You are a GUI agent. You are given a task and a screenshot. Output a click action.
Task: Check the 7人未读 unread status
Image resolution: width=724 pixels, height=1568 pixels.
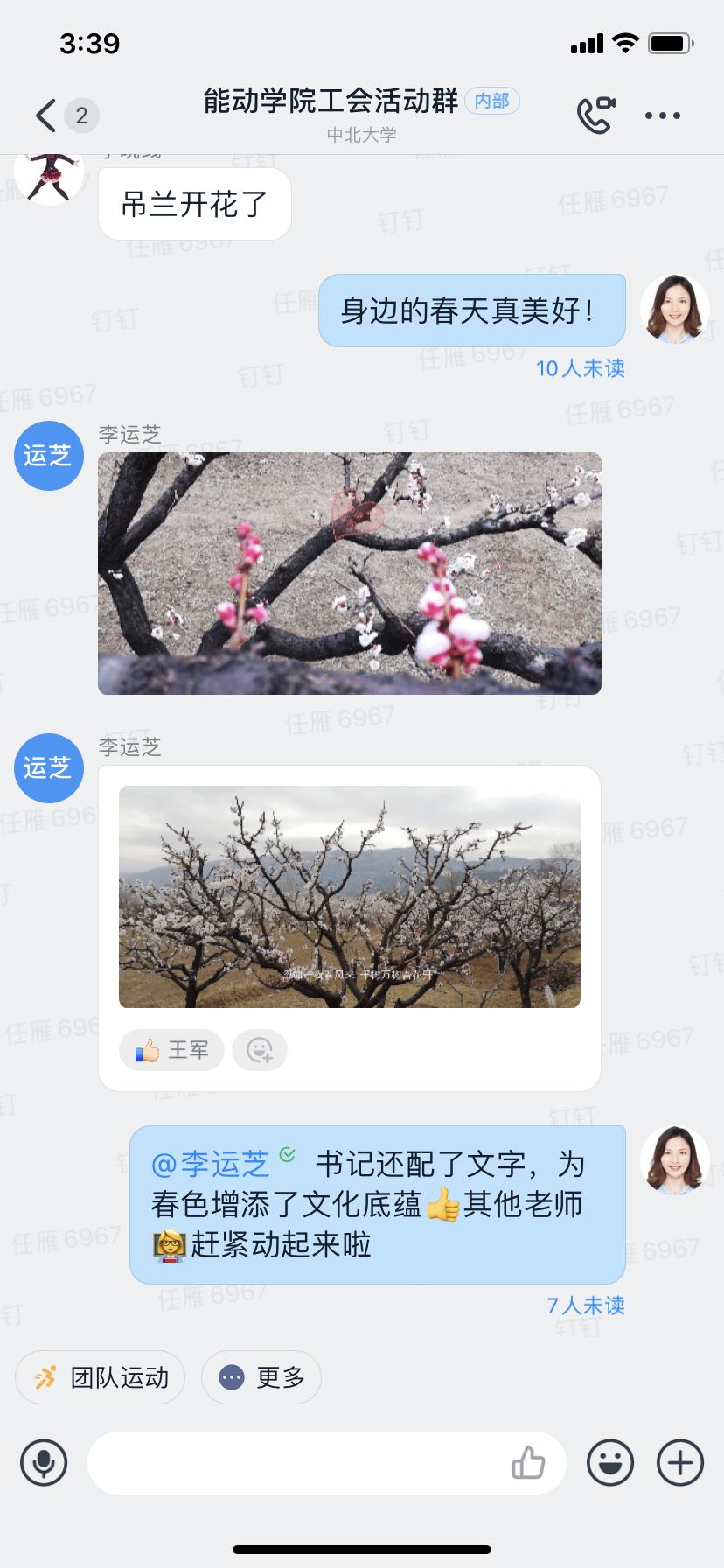[585, 1305]
